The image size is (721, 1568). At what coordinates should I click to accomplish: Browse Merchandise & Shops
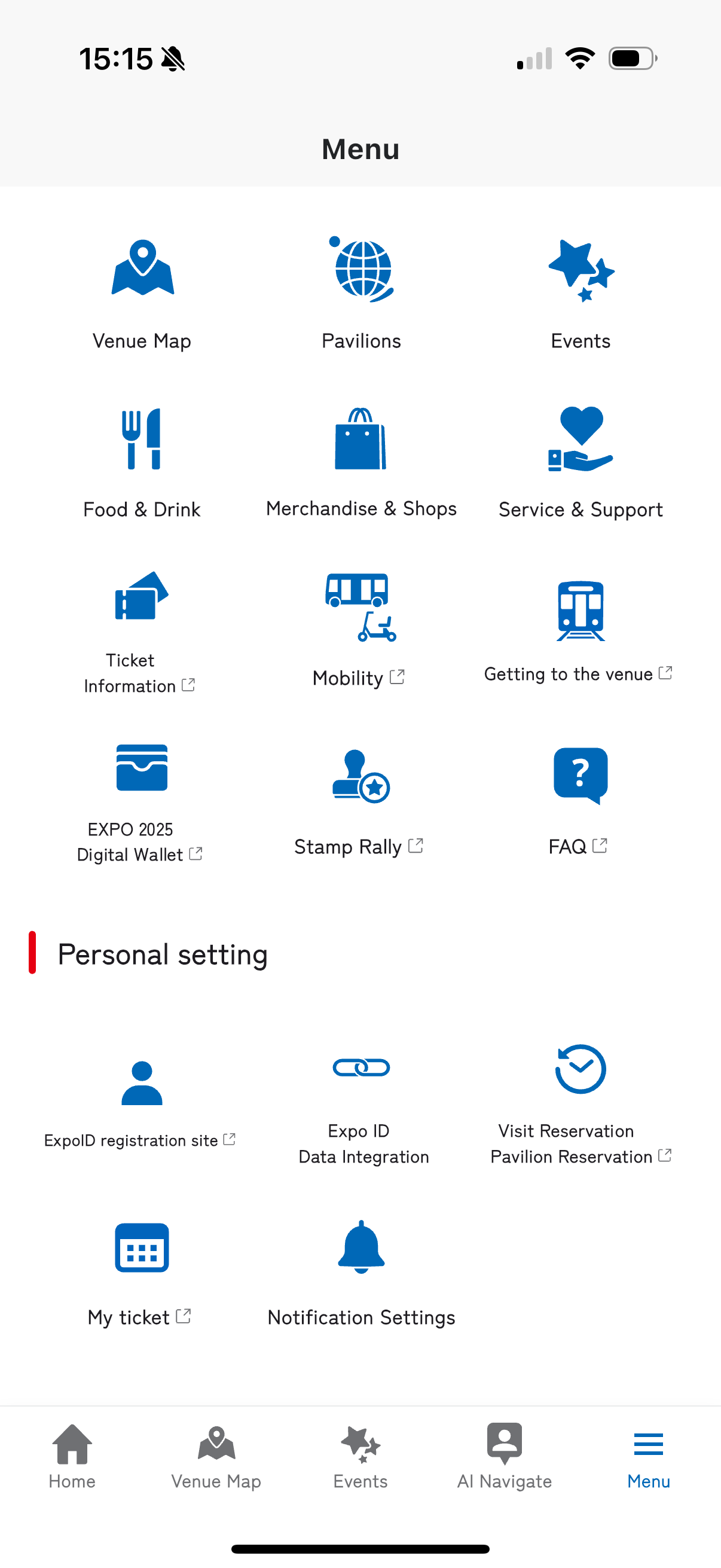362,463
